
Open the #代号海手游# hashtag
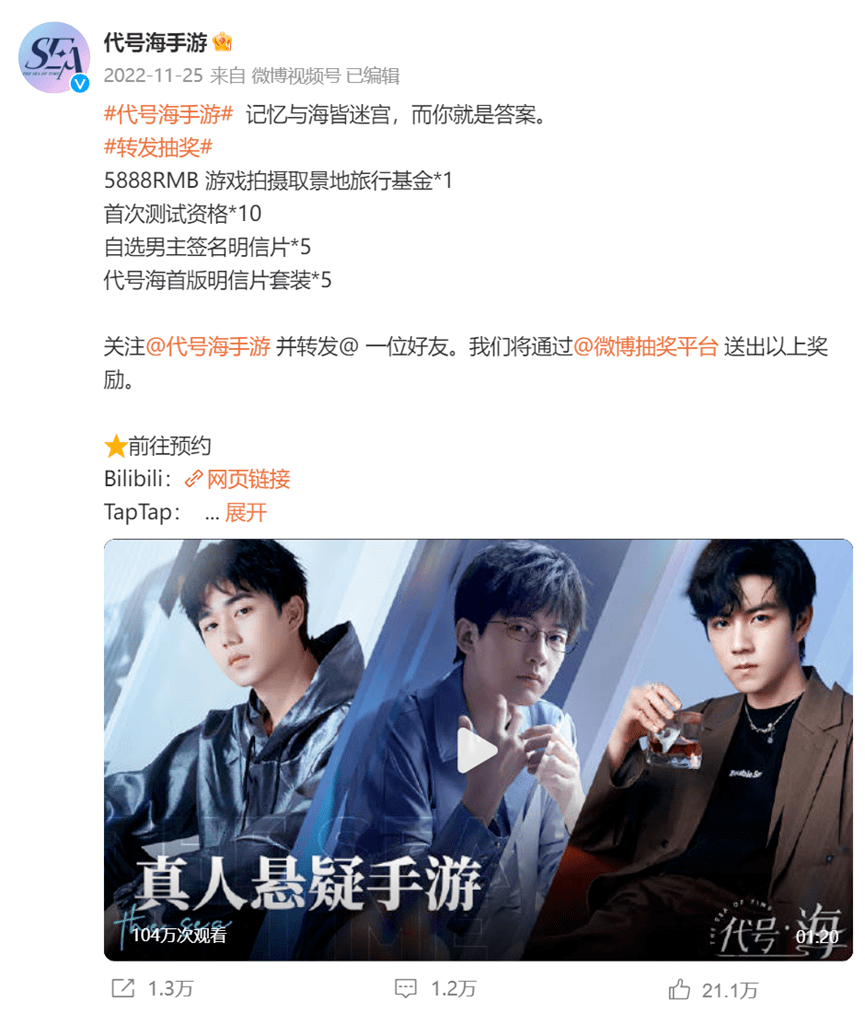point(168,115)
